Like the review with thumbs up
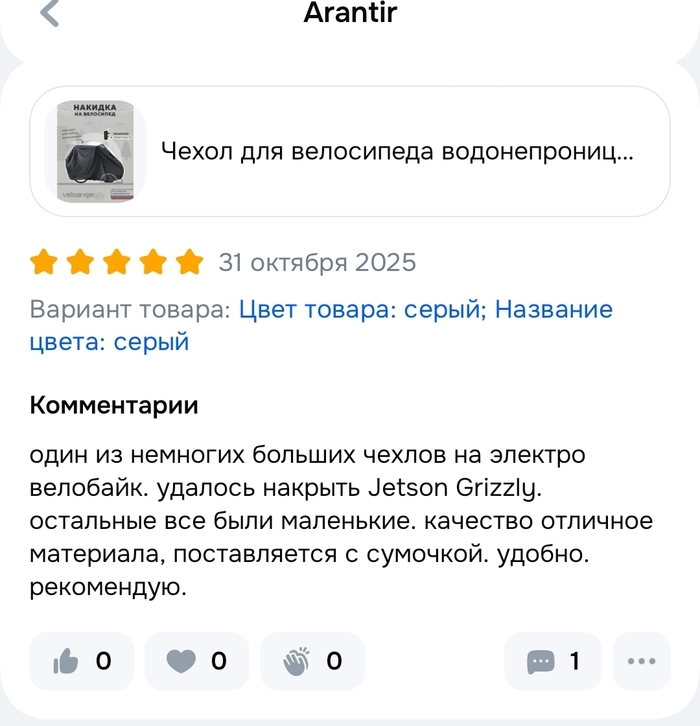The height and width of the screenshot is (726, 700). click(x=81, y=661)
